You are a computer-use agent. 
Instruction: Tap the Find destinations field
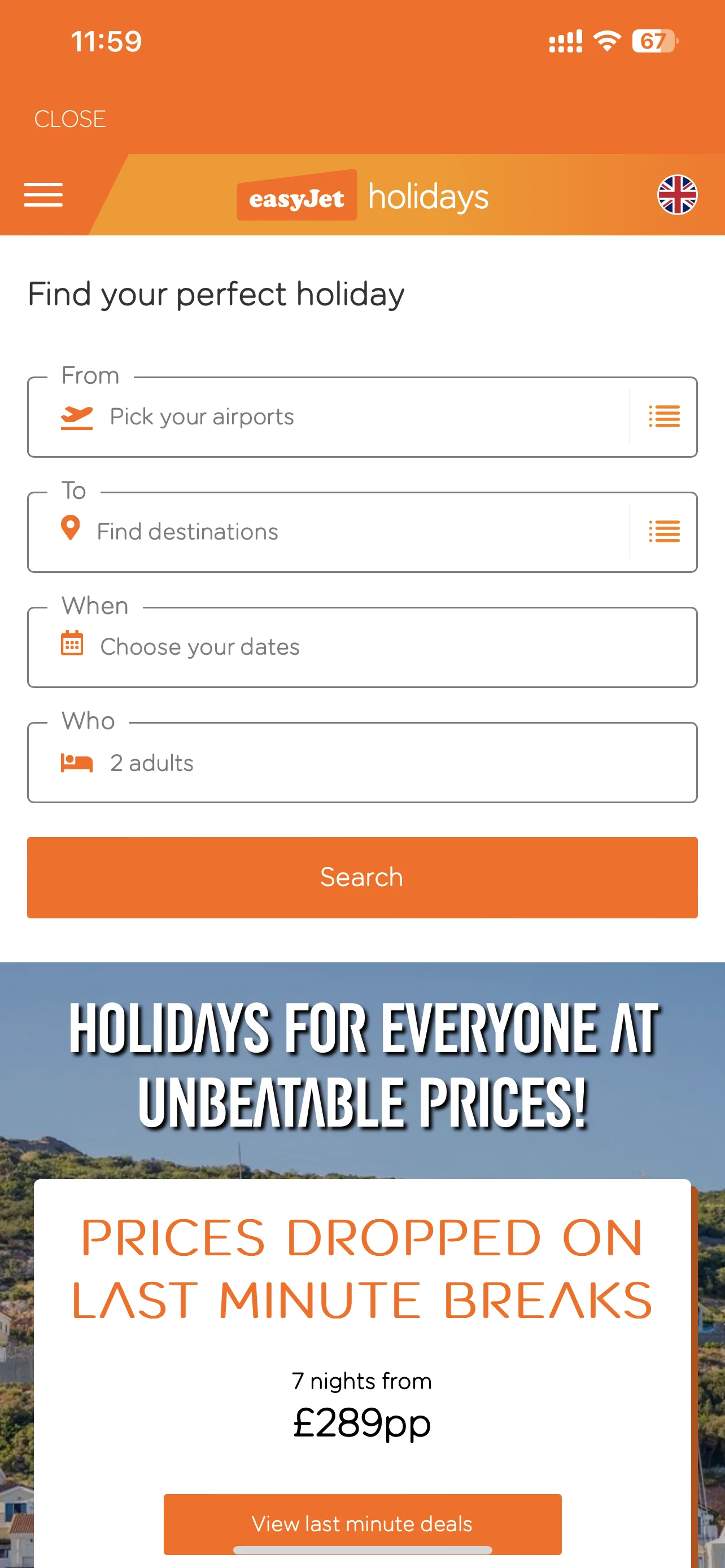pos(329,532)
